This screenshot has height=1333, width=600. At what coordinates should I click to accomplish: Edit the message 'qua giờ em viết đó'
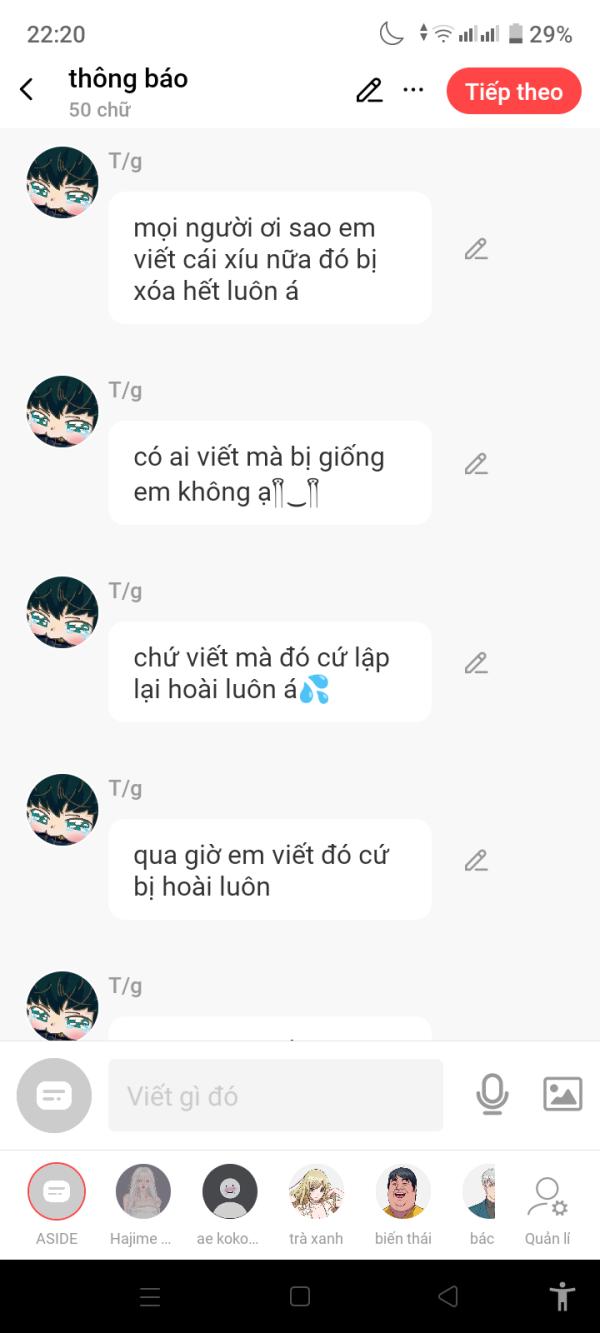click(x=476, y=860)
